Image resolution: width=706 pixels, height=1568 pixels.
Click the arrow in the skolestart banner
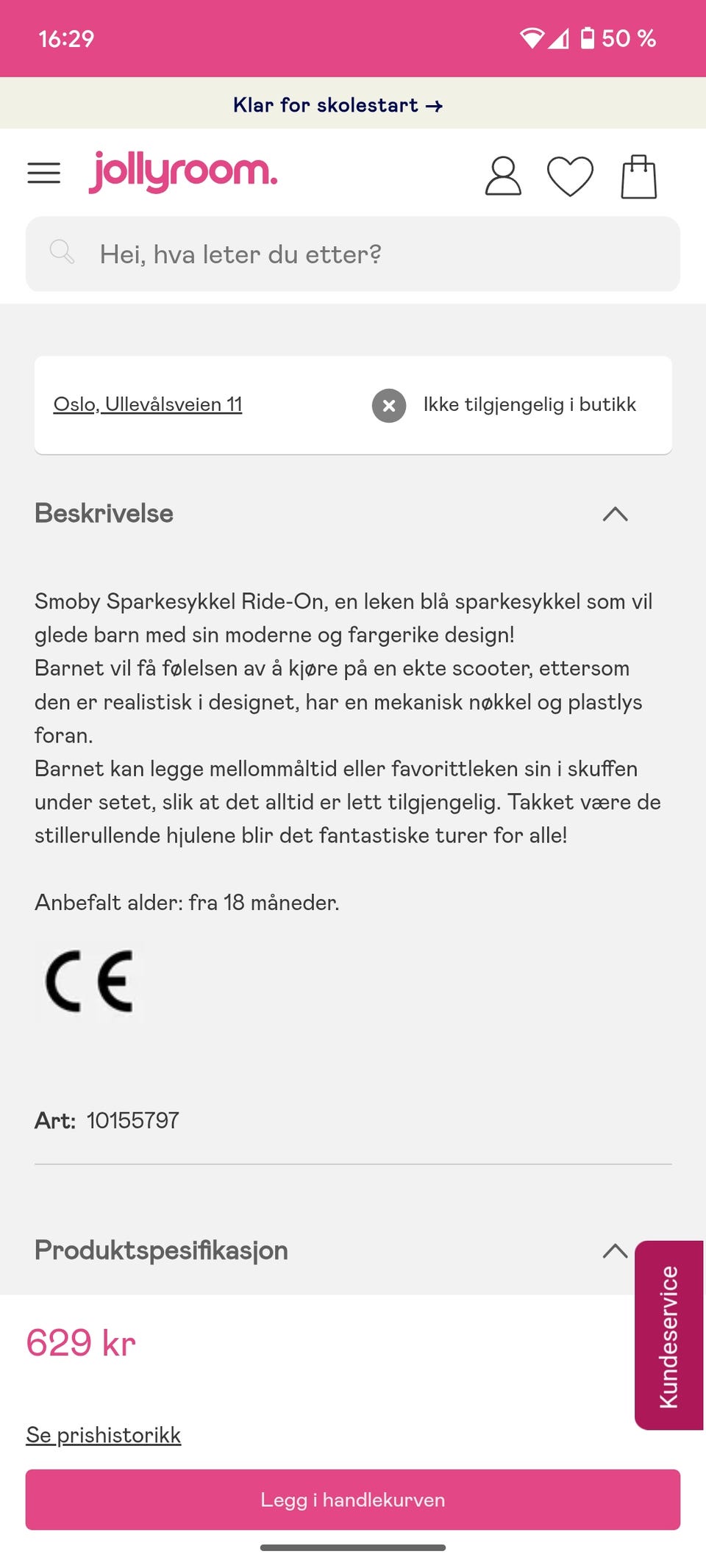coord(435,105)
